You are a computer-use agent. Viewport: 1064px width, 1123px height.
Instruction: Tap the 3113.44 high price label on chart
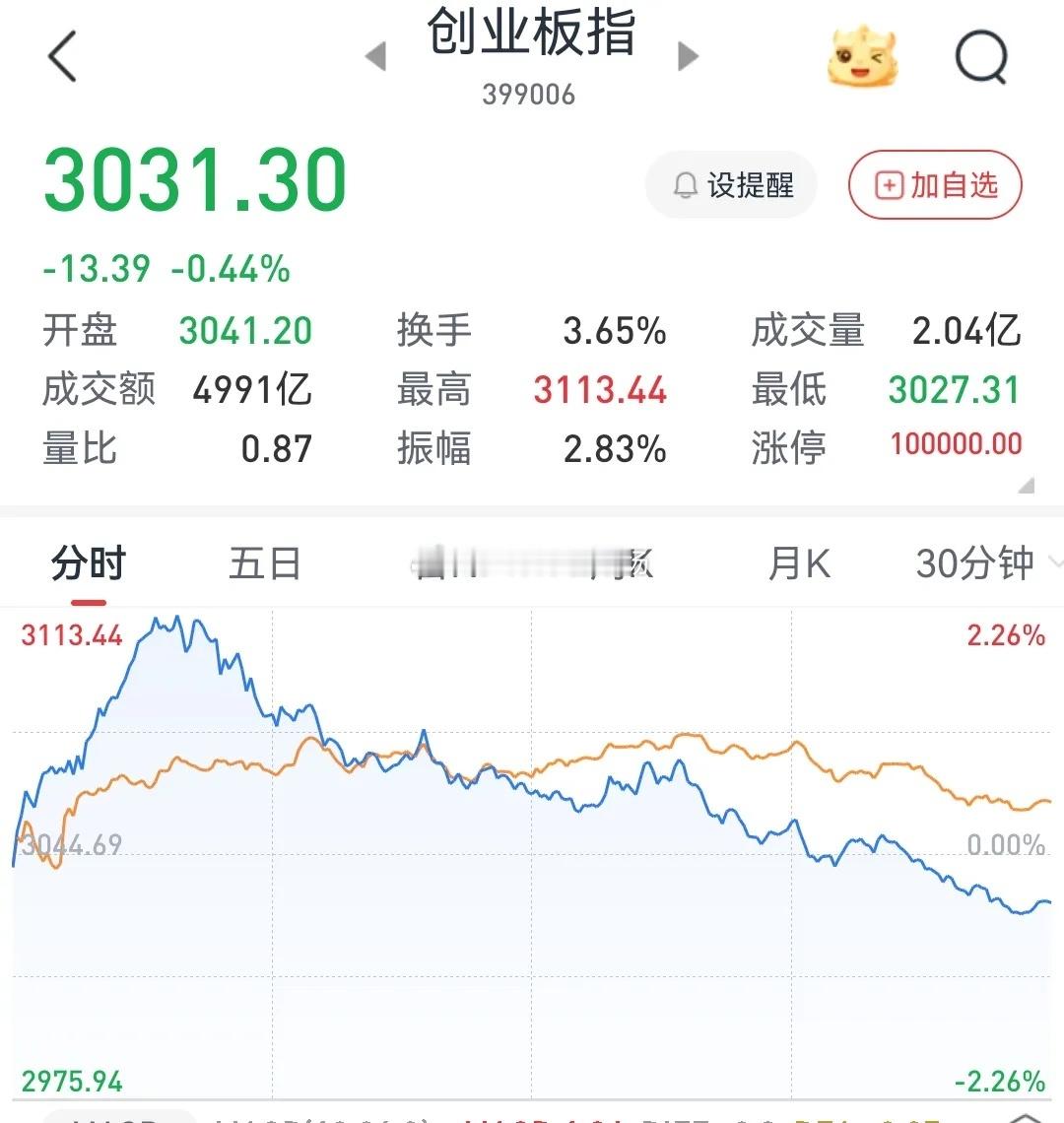click(x=71, y=635)
